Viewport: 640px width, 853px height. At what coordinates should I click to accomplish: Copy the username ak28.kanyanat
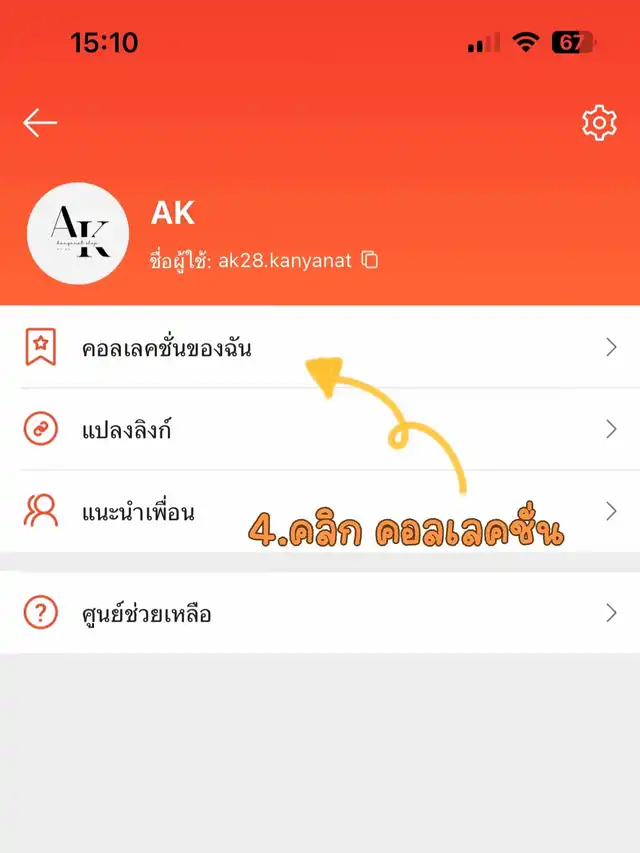pos(370,261)
